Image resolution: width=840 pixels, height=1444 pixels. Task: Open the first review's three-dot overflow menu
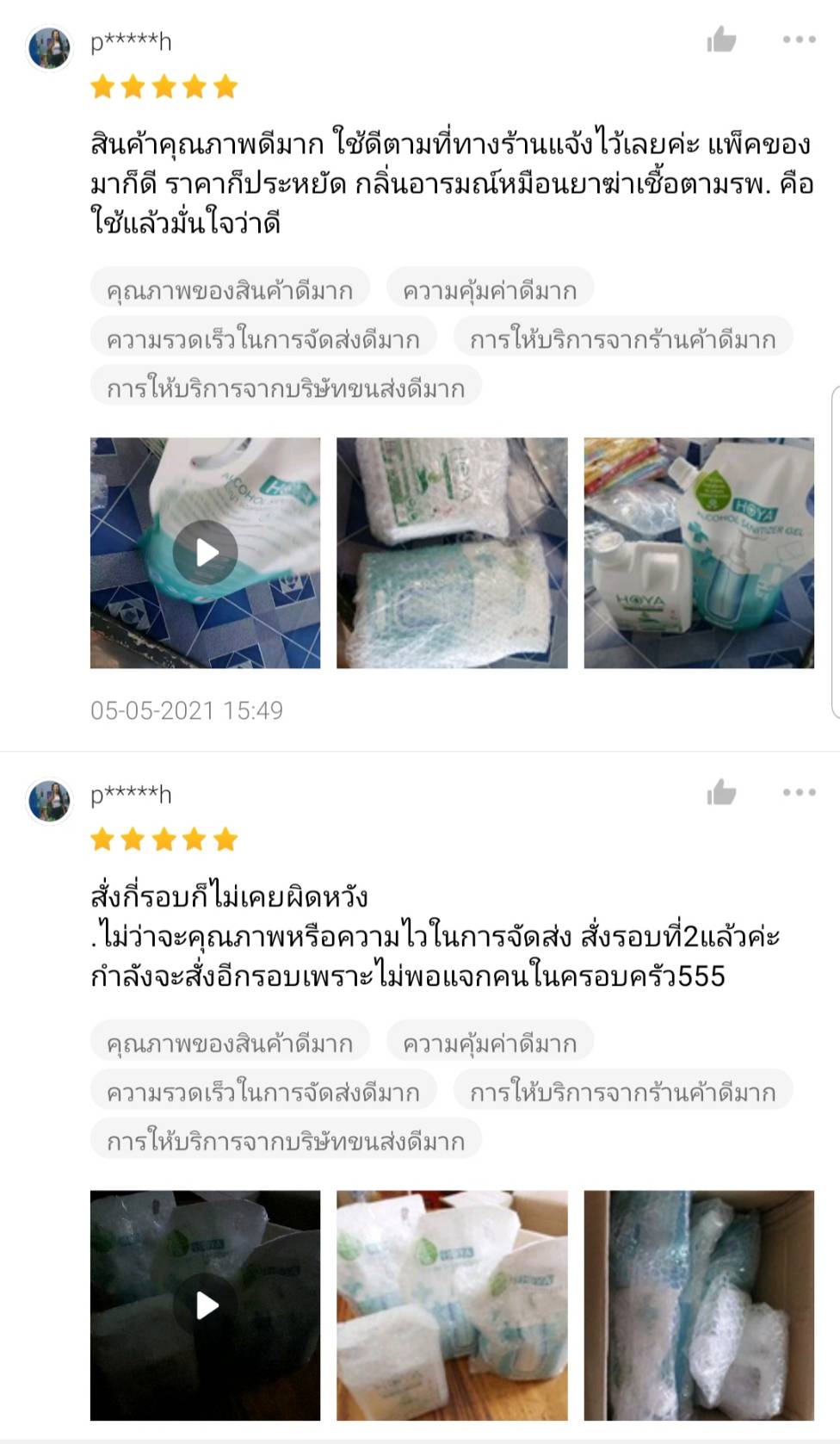(x=799, y=40)
